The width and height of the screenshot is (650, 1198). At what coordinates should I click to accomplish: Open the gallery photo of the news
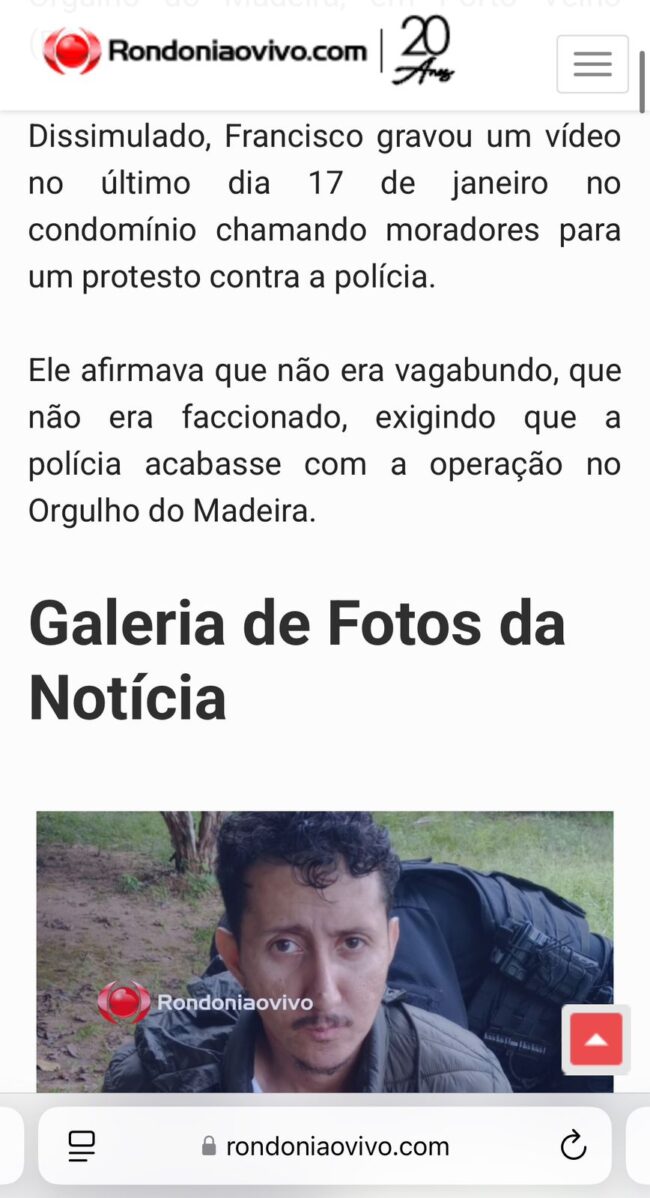click(324, 950)
